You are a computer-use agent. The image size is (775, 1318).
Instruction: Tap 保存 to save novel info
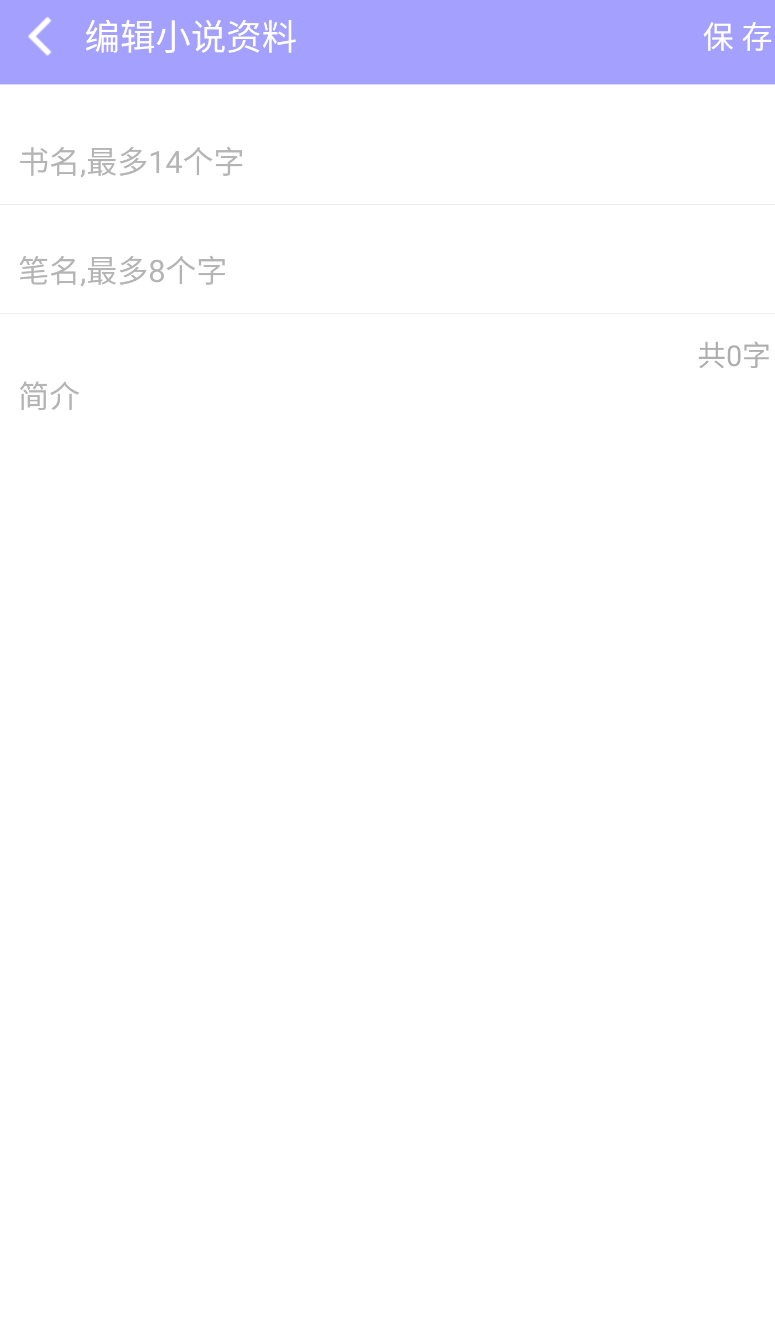737,38
